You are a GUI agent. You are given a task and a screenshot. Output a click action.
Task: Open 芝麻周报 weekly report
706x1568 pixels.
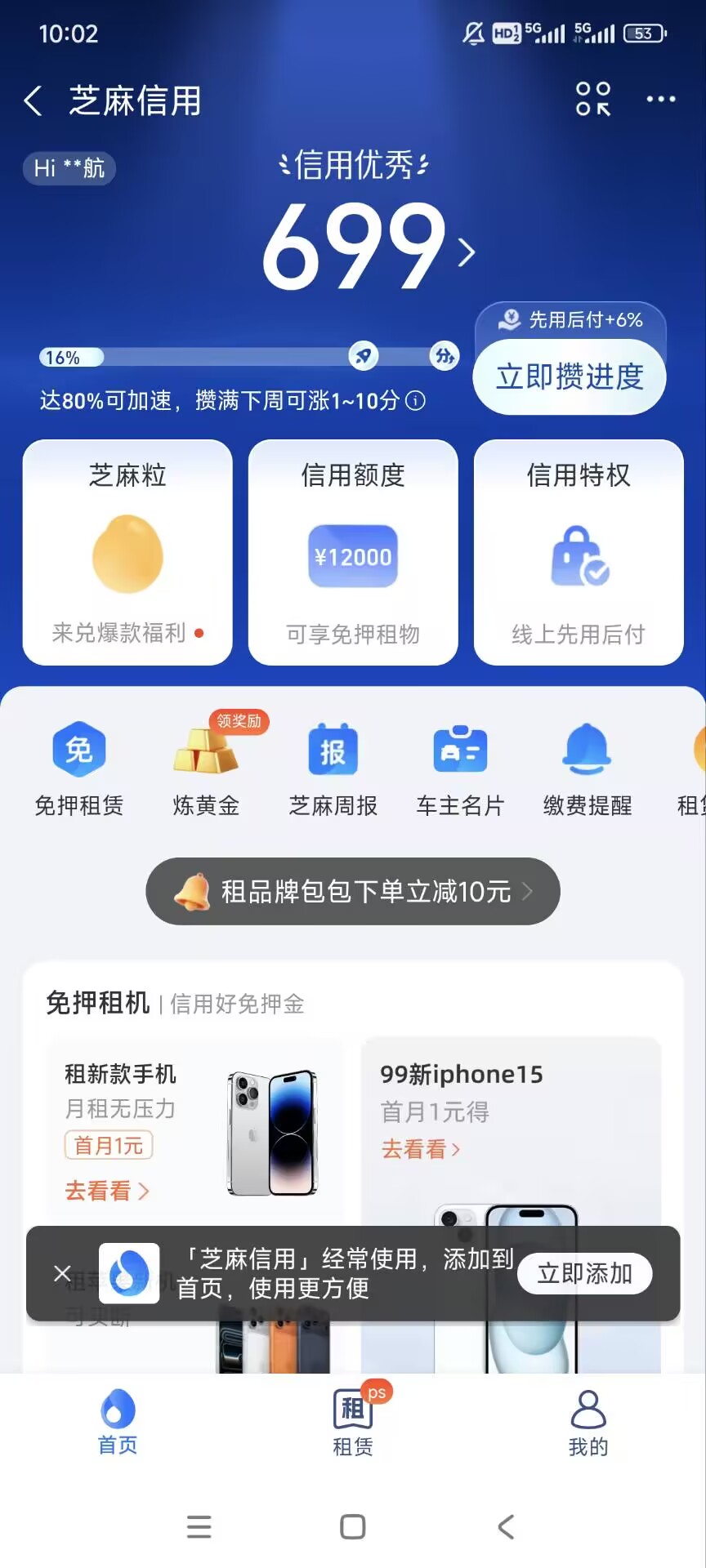[x=333, y=768]
